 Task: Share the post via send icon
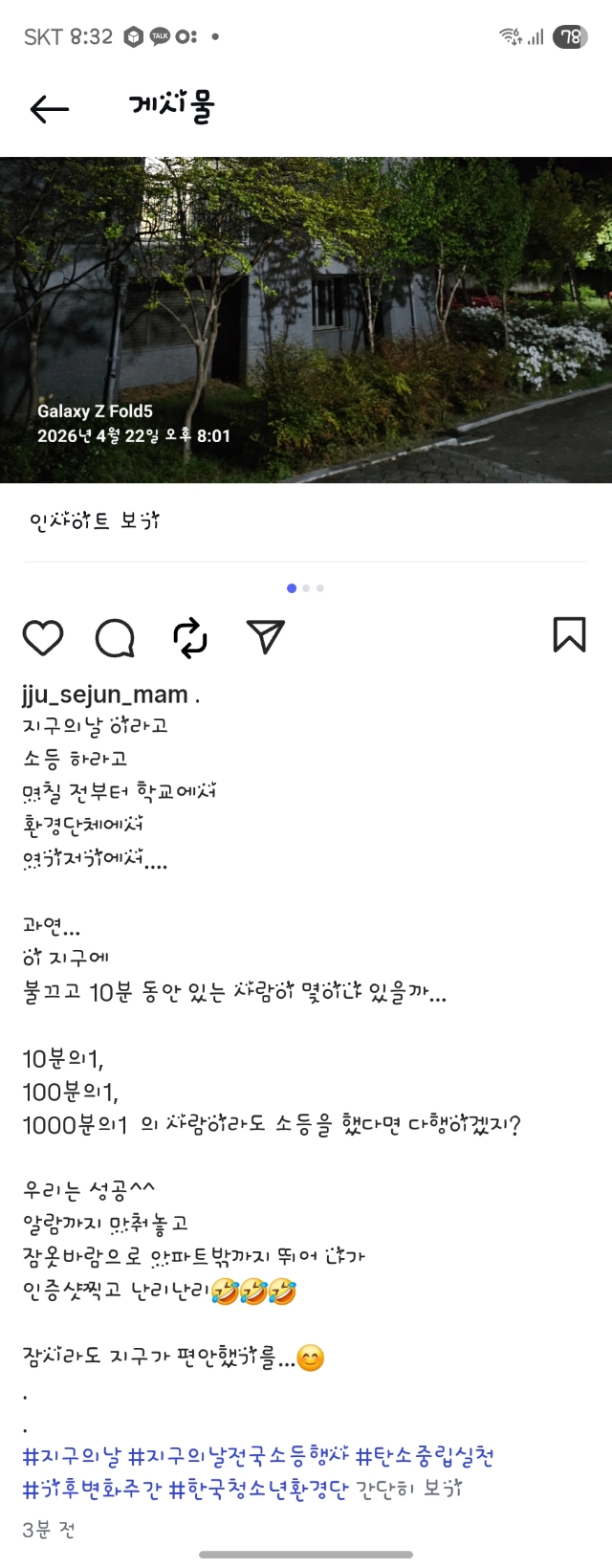[x=265, y=636]
